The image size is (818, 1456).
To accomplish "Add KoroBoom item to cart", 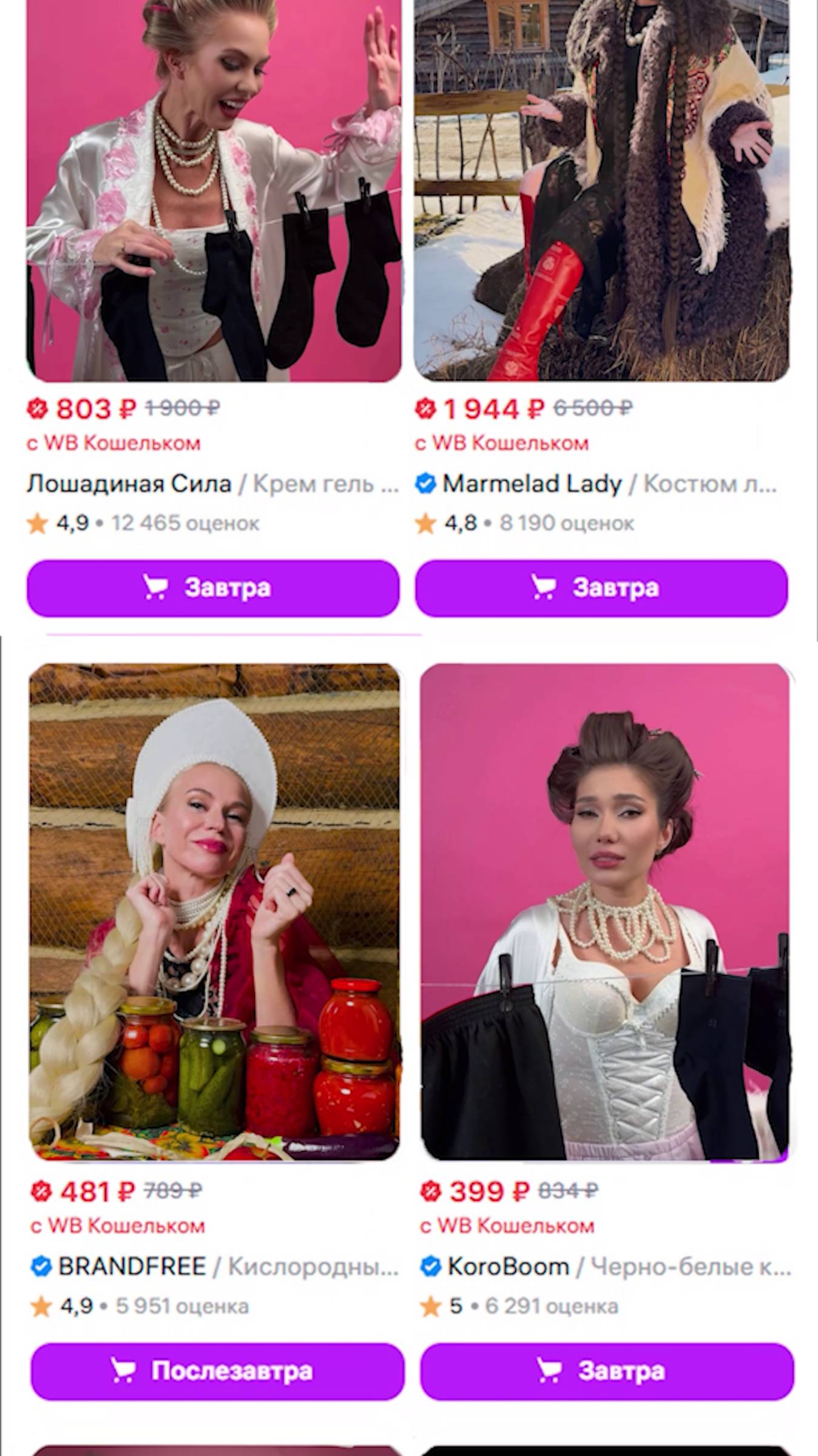I will [x=606, y=1371].
